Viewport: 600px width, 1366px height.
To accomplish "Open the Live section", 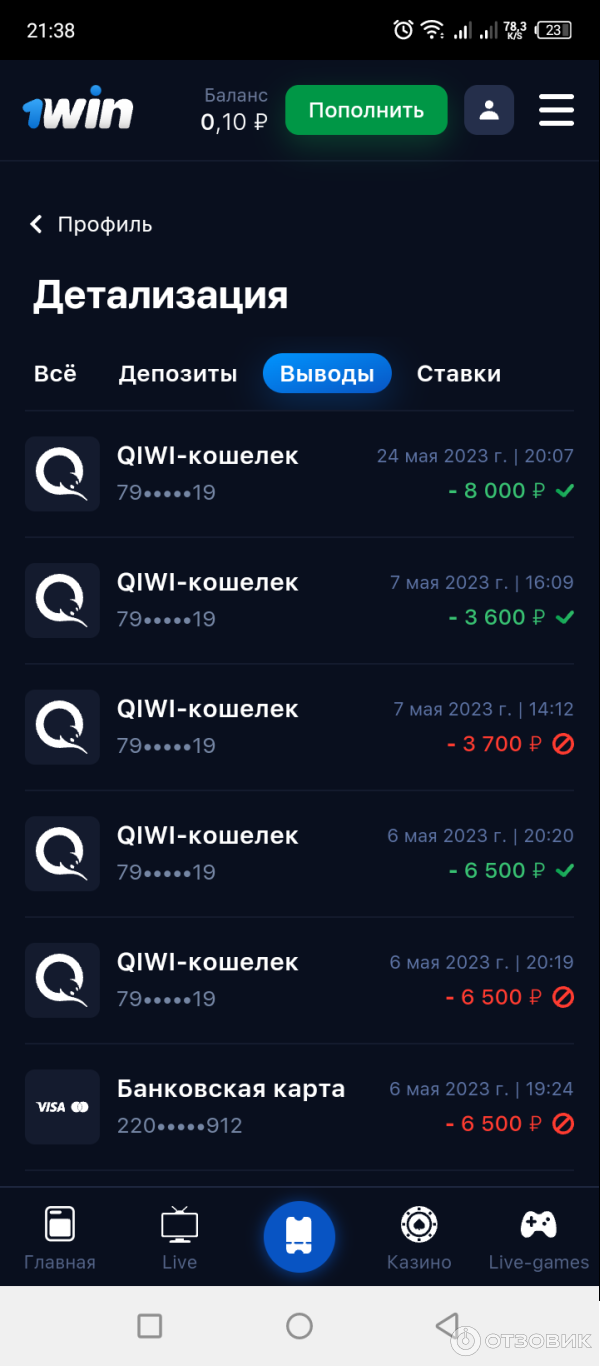I will [180, 1236].
